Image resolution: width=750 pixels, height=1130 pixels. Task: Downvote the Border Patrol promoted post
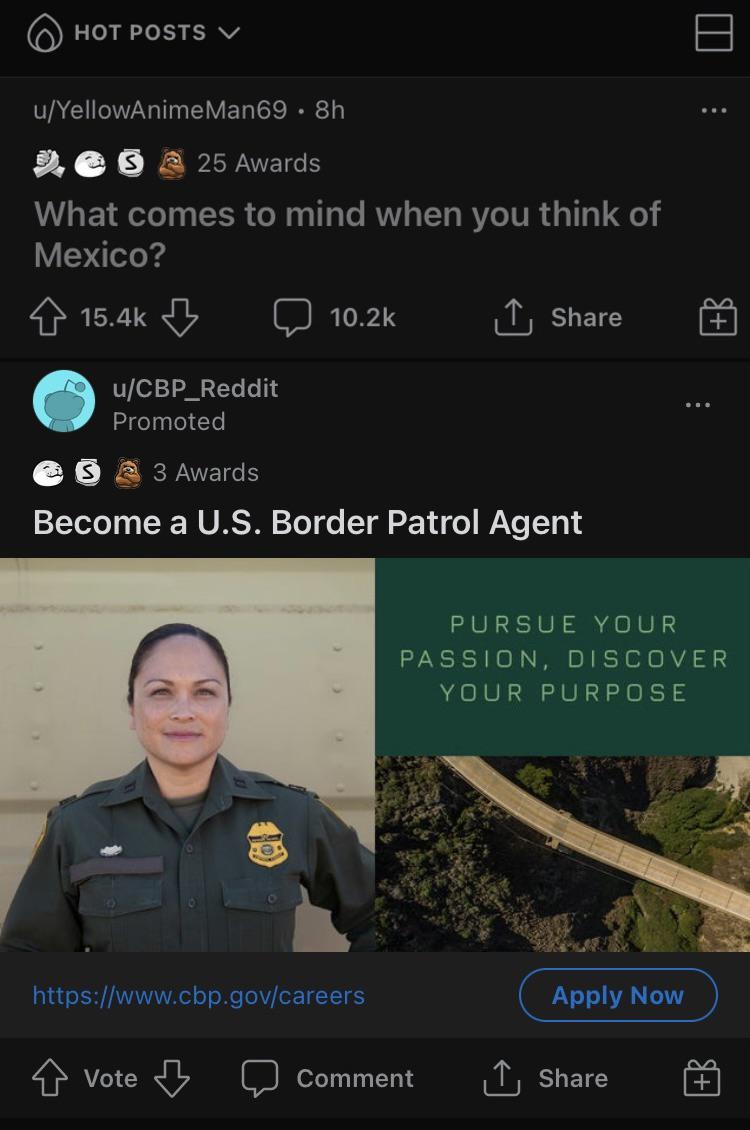(x=171, y=1079)
